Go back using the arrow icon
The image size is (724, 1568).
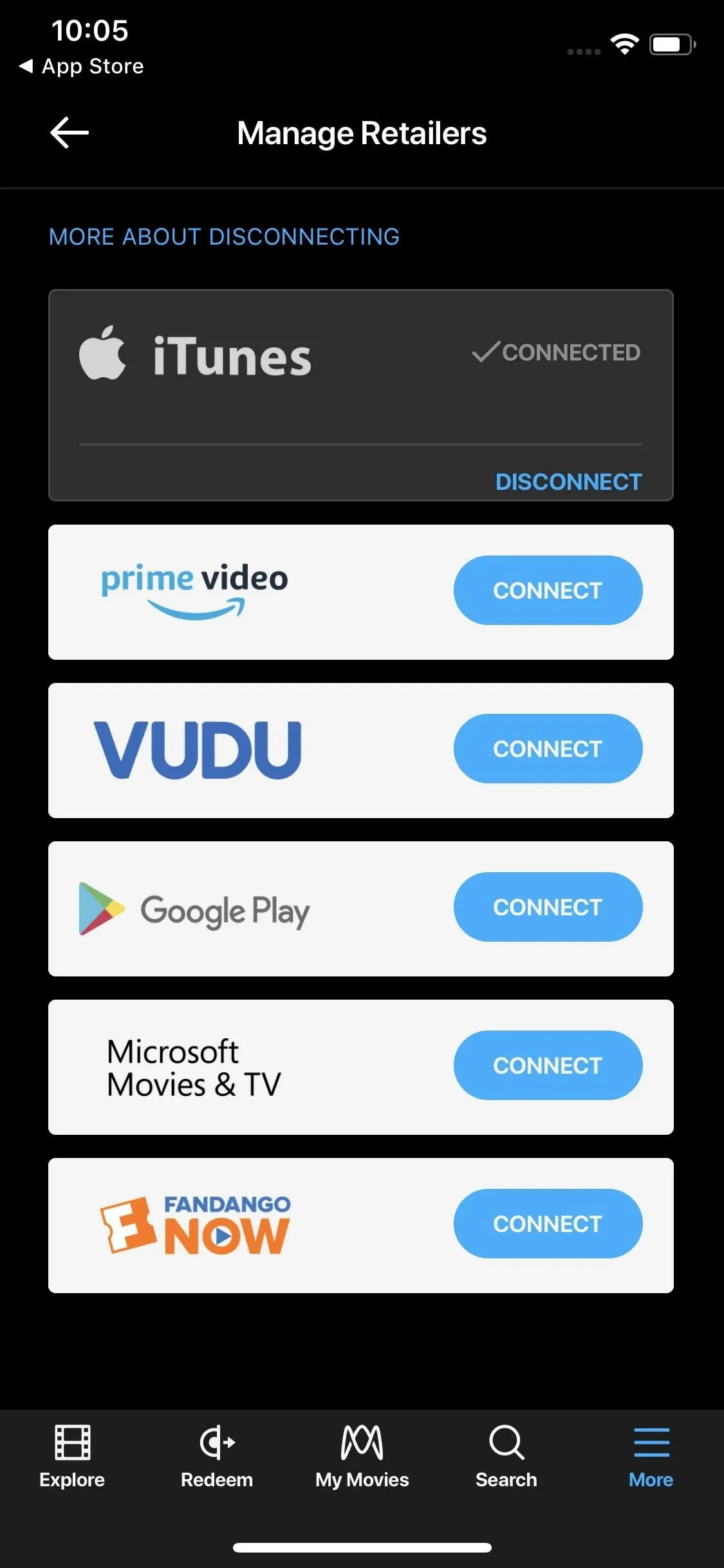[70, 133]
